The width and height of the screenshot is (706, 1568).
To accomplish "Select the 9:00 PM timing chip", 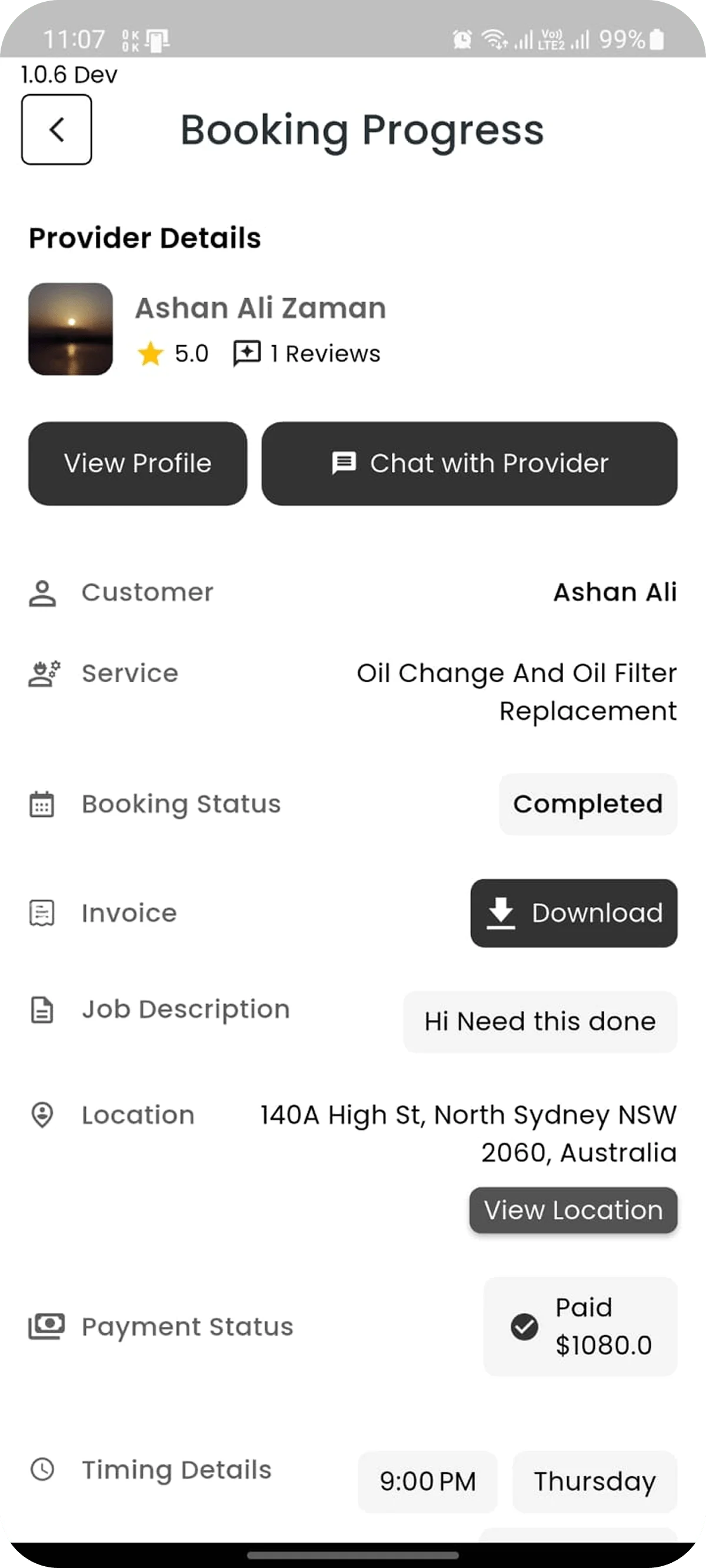I will tap(428, 1482).
